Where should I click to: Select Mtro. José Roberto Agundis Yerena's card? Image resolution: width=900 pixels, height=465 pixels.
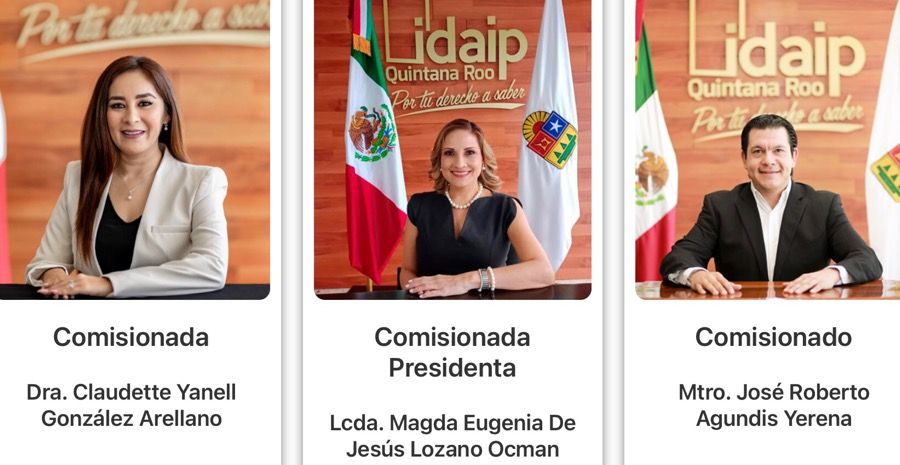pos(773,404)
